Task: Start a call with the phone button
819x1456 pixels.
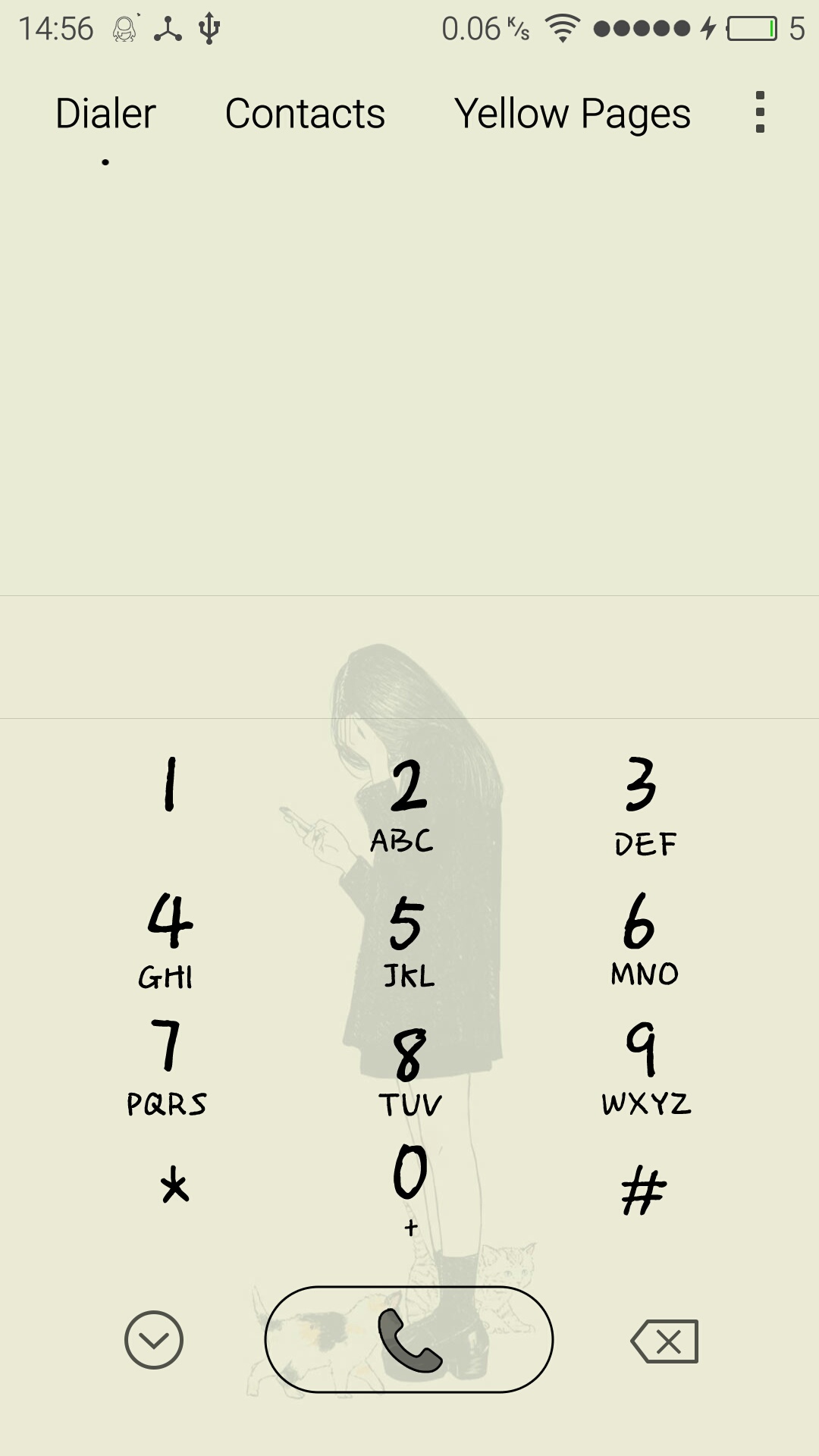Action: click(x=409, y=1339)
